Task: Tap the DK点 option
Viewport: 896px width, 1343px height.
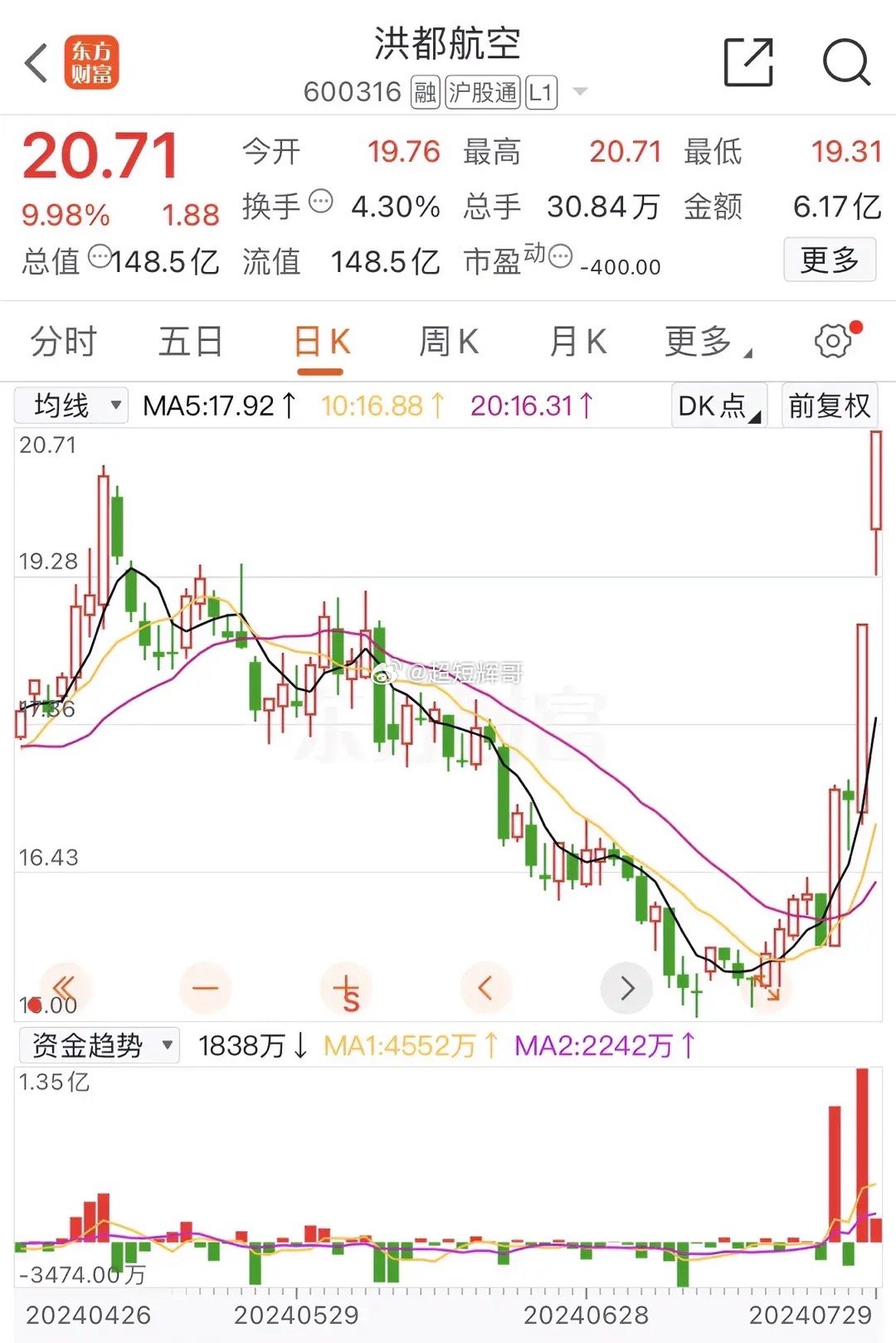Action: (718, 406)
